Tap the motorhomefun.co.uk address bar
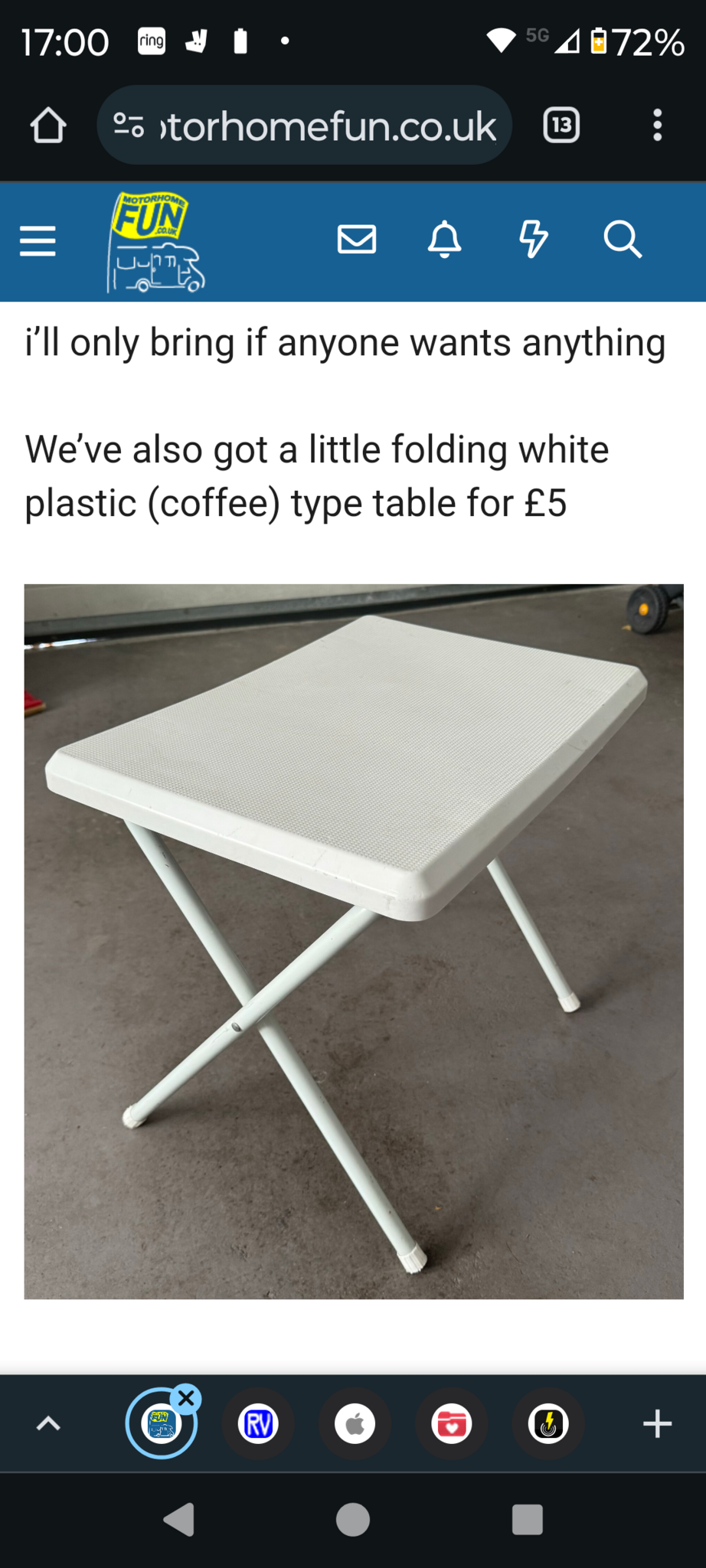 tap(304, 126)
